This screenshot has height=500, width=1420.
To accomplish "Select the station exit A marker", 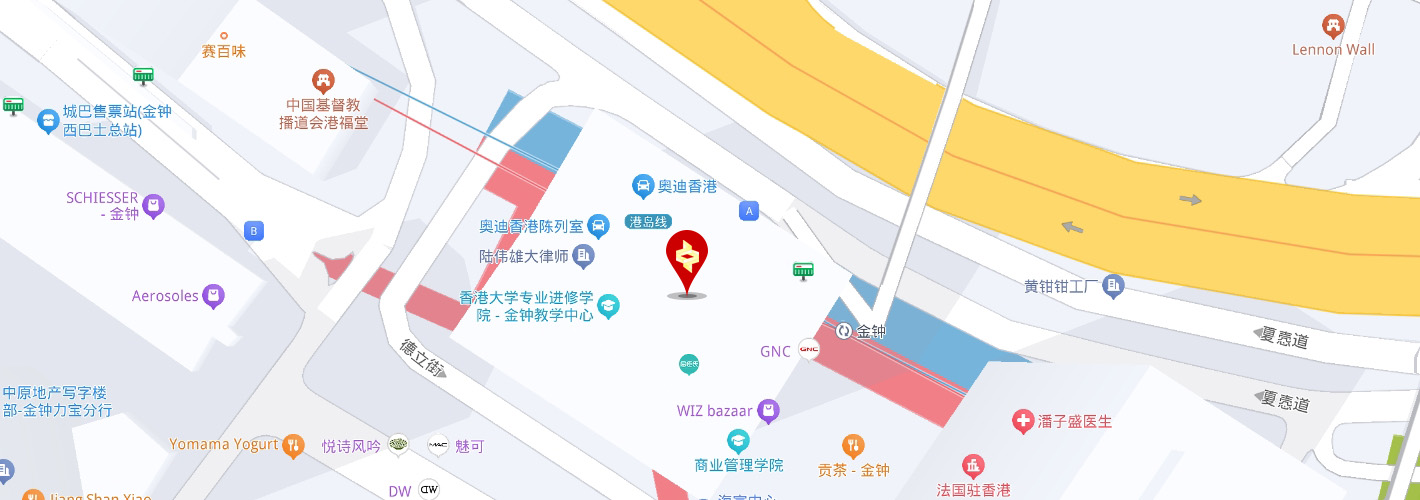I will coord(748,211).
